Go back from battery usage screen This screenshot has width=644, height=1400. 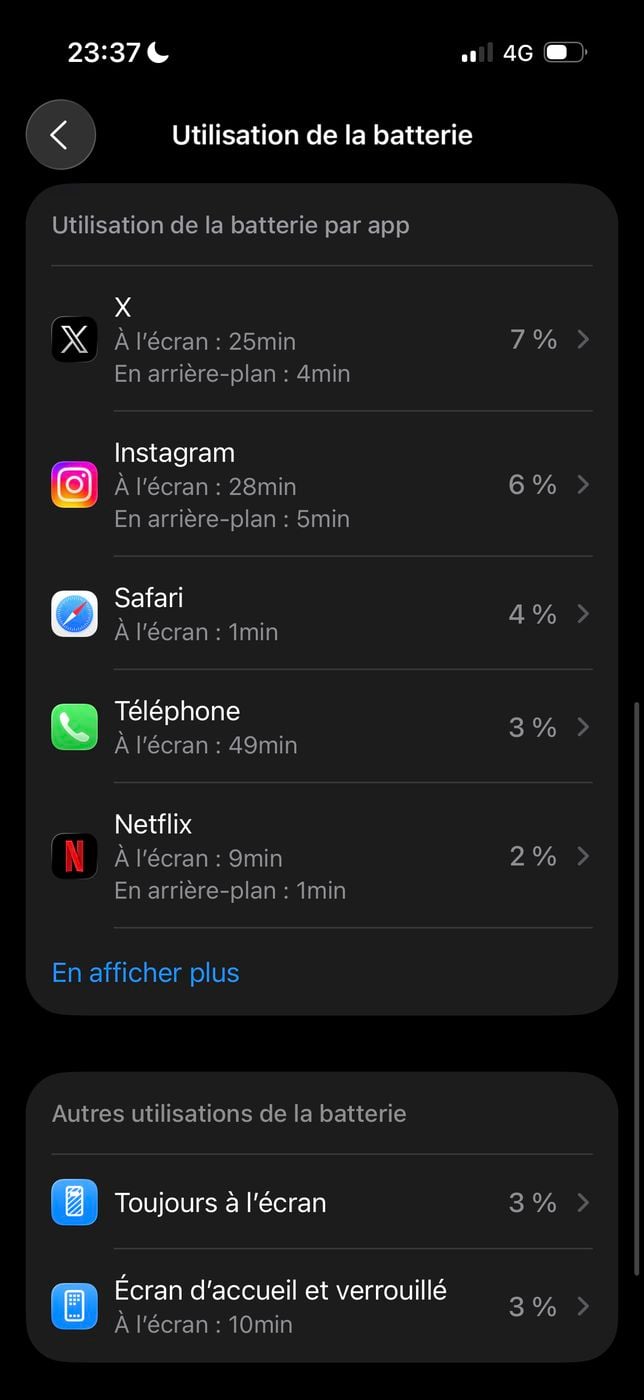[x=60, y=135]
